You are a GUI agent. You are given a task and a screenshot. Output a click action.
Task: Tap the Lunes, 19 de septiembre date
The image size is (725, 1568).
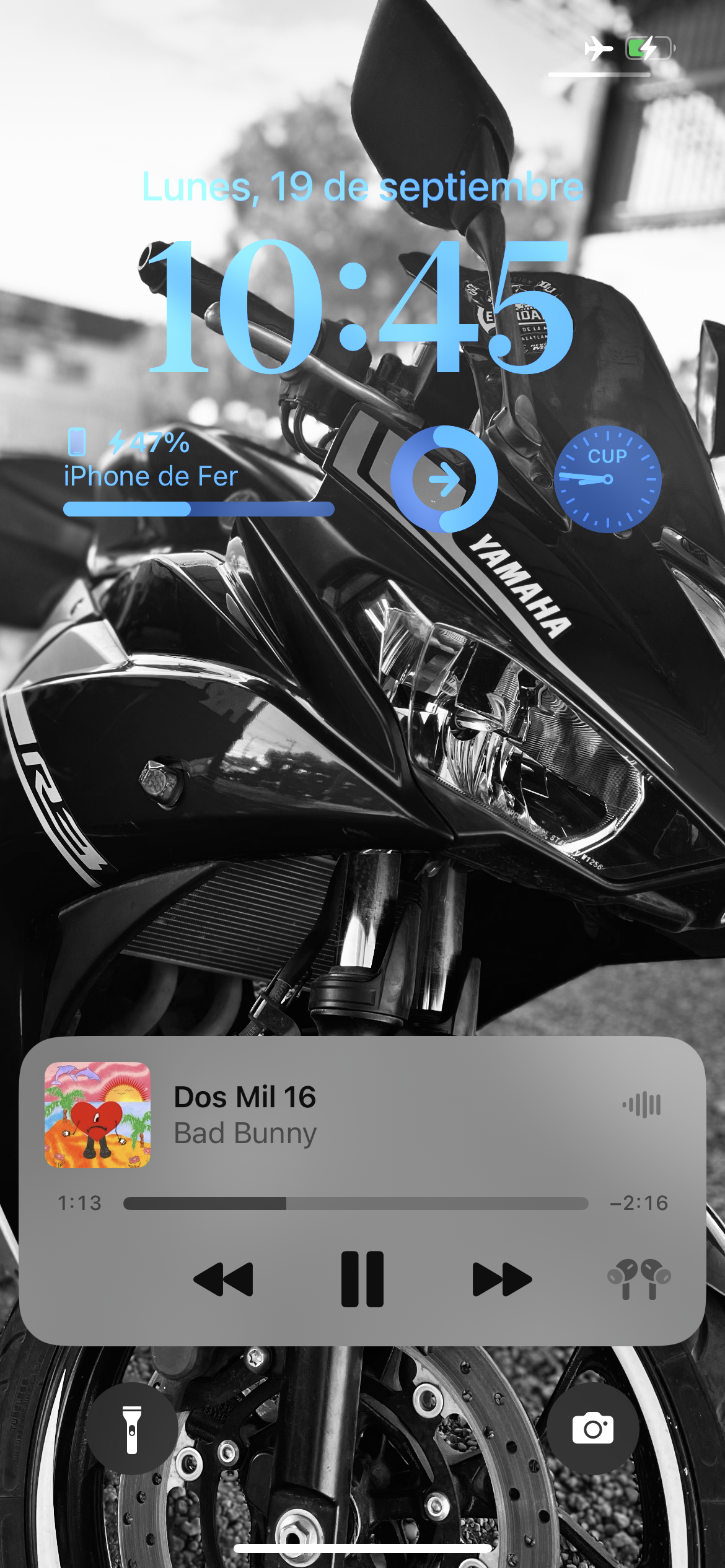[362, 186]
